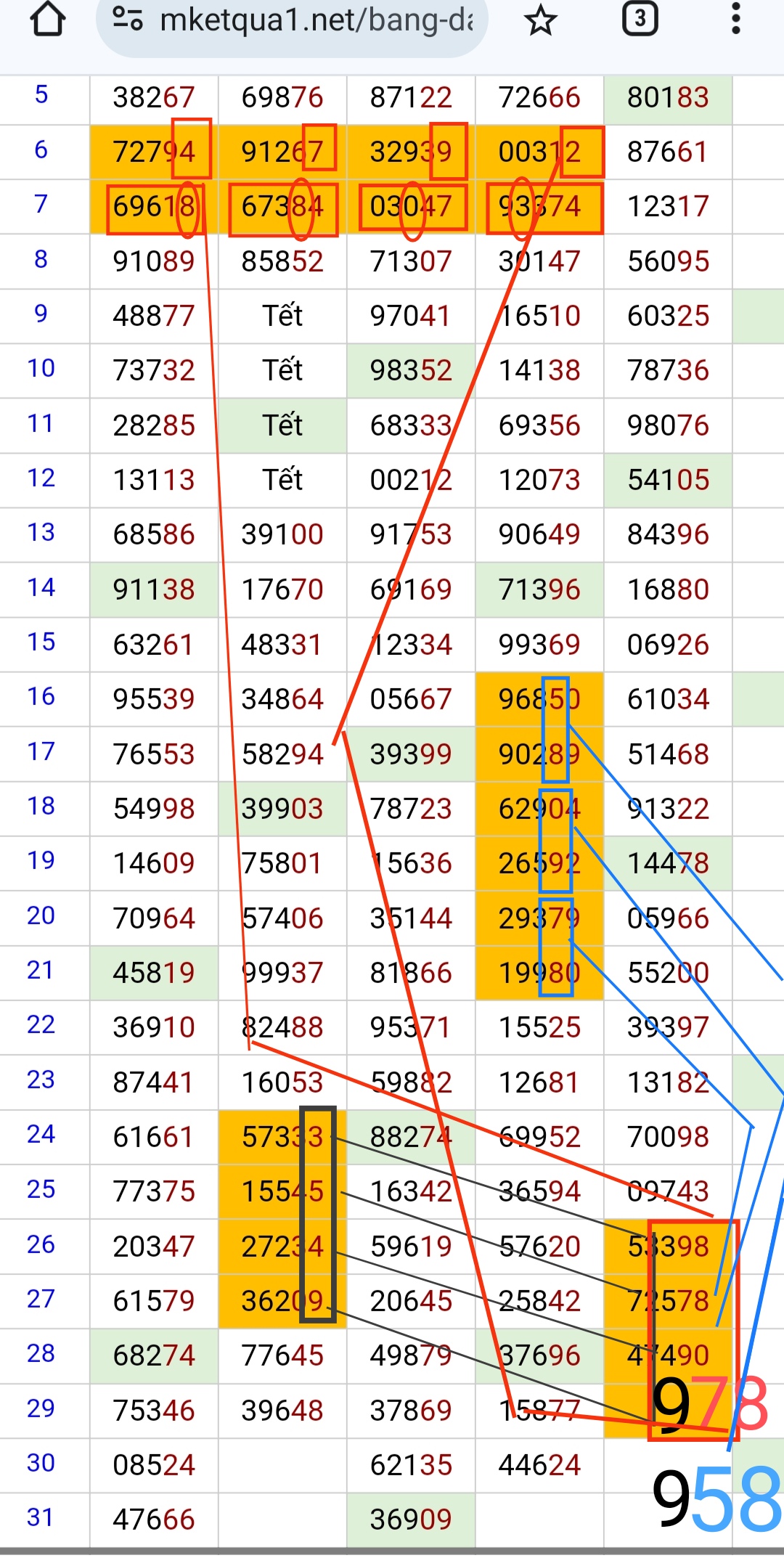View site info icon in address bar
This screenshot has height=1558, width=784.
click(128, 18)
